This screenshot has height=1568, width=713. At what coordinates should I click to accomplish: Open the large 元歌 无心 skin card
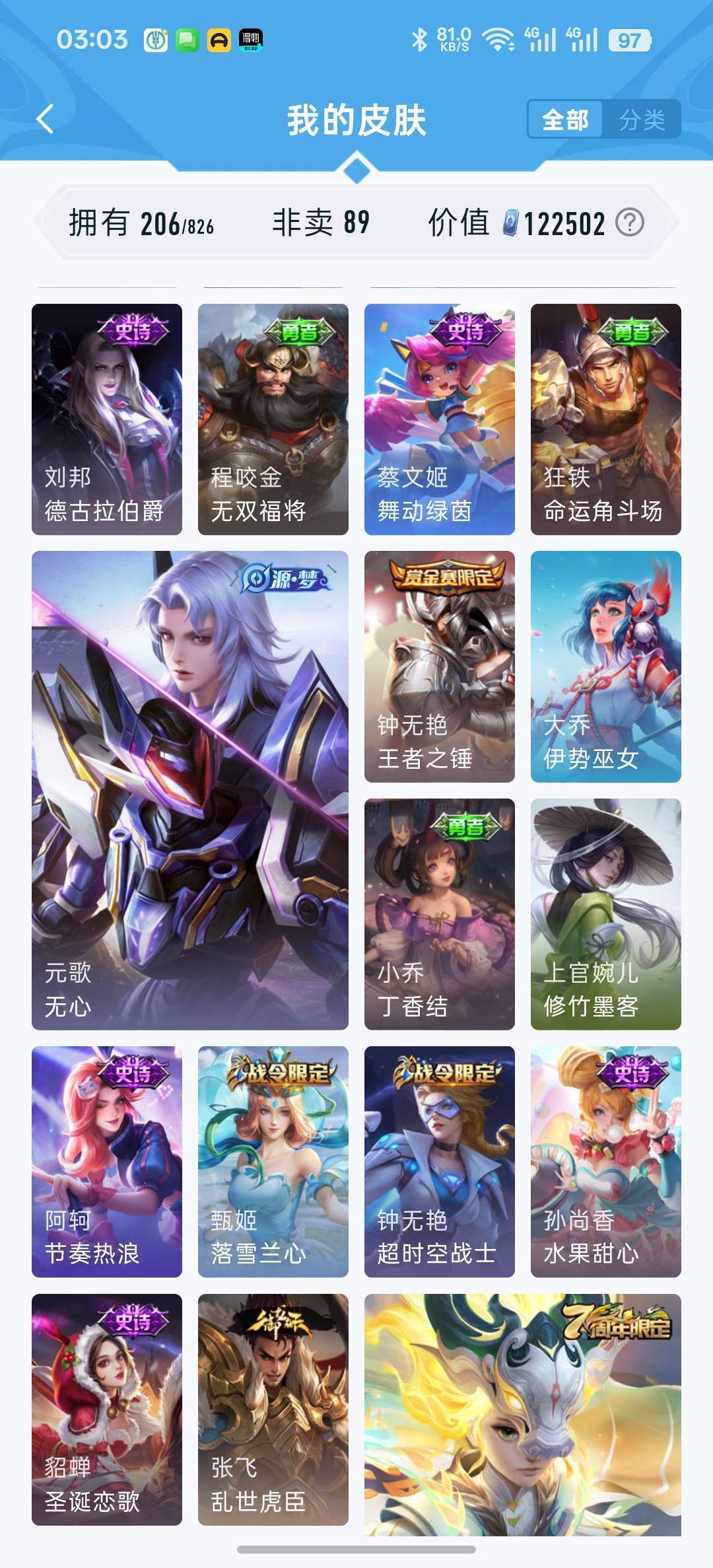pyautogui.click(x=190, y=791)
